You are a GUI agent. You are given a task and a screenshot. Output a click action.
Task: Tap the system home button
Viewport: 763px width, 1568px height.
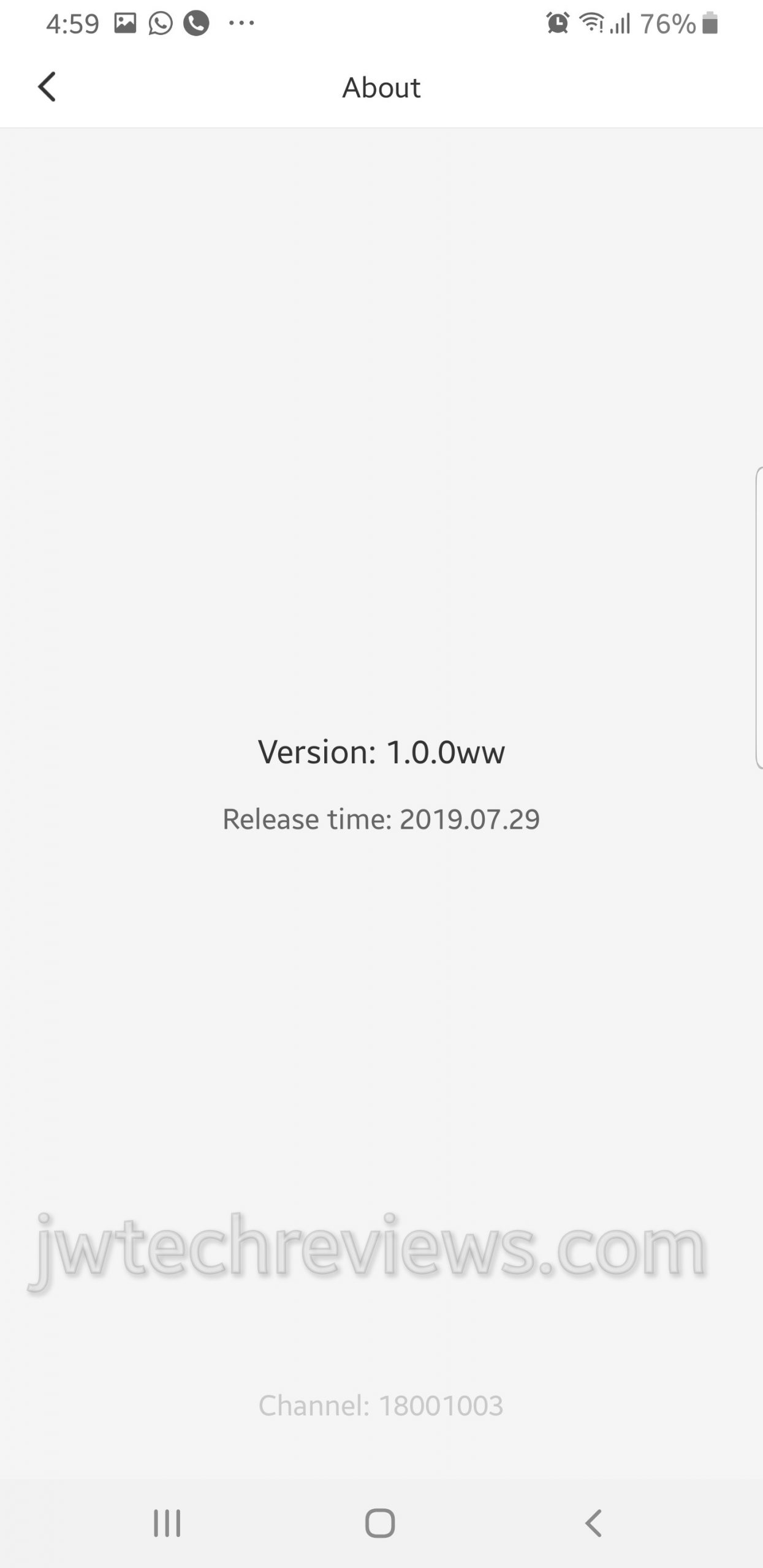coord(380,1523)
